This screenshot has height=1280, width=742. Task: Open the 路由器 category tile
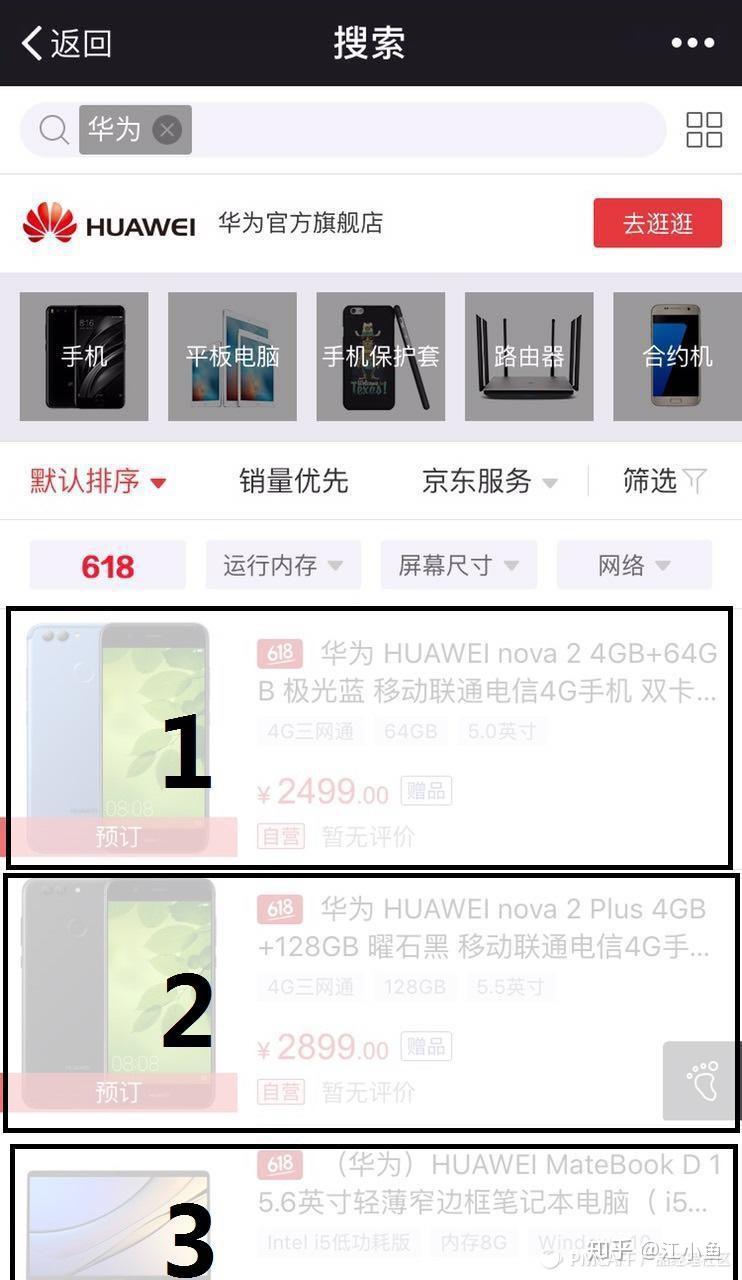click(x=528, y=356)
